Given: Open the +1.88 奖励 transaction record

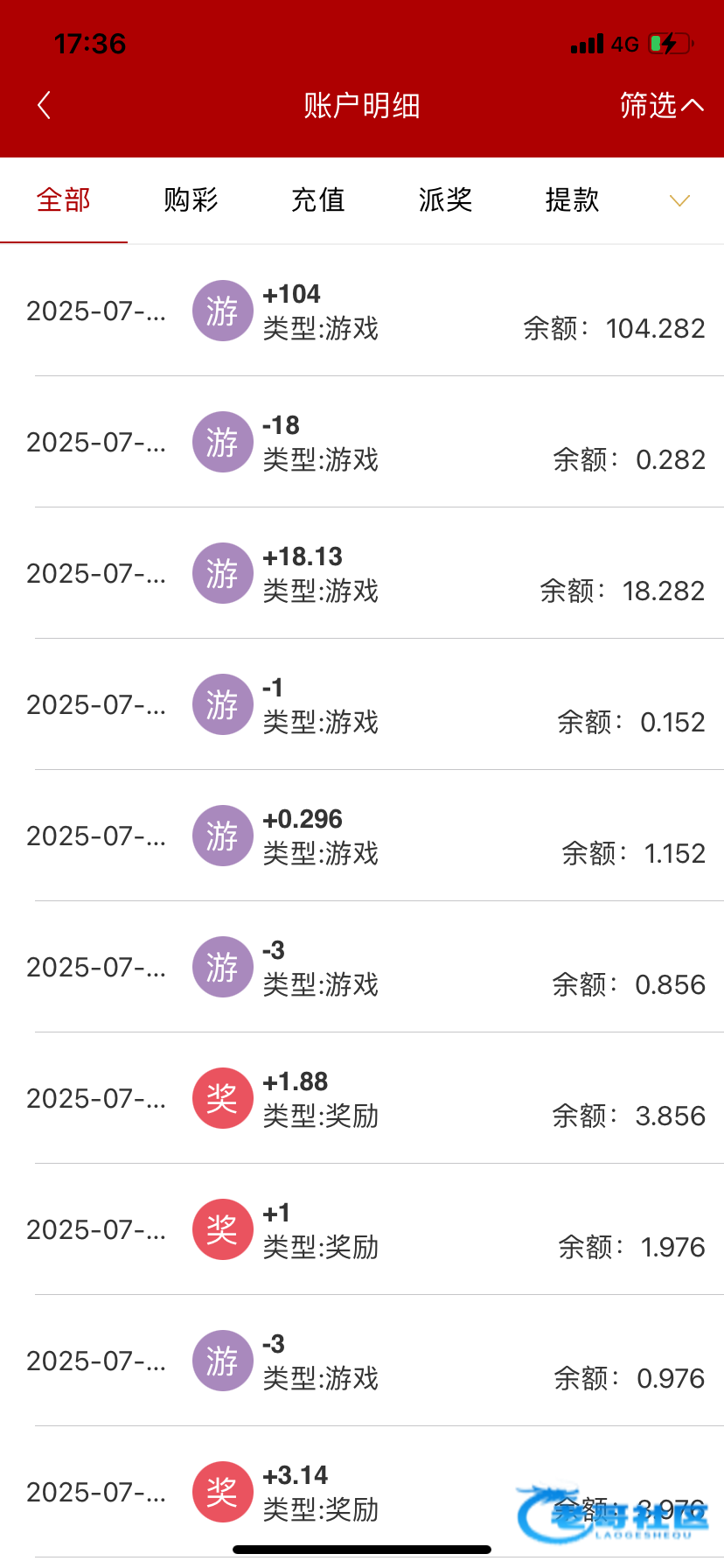Looking at the screenshot, I should [x=362, y=1098].
